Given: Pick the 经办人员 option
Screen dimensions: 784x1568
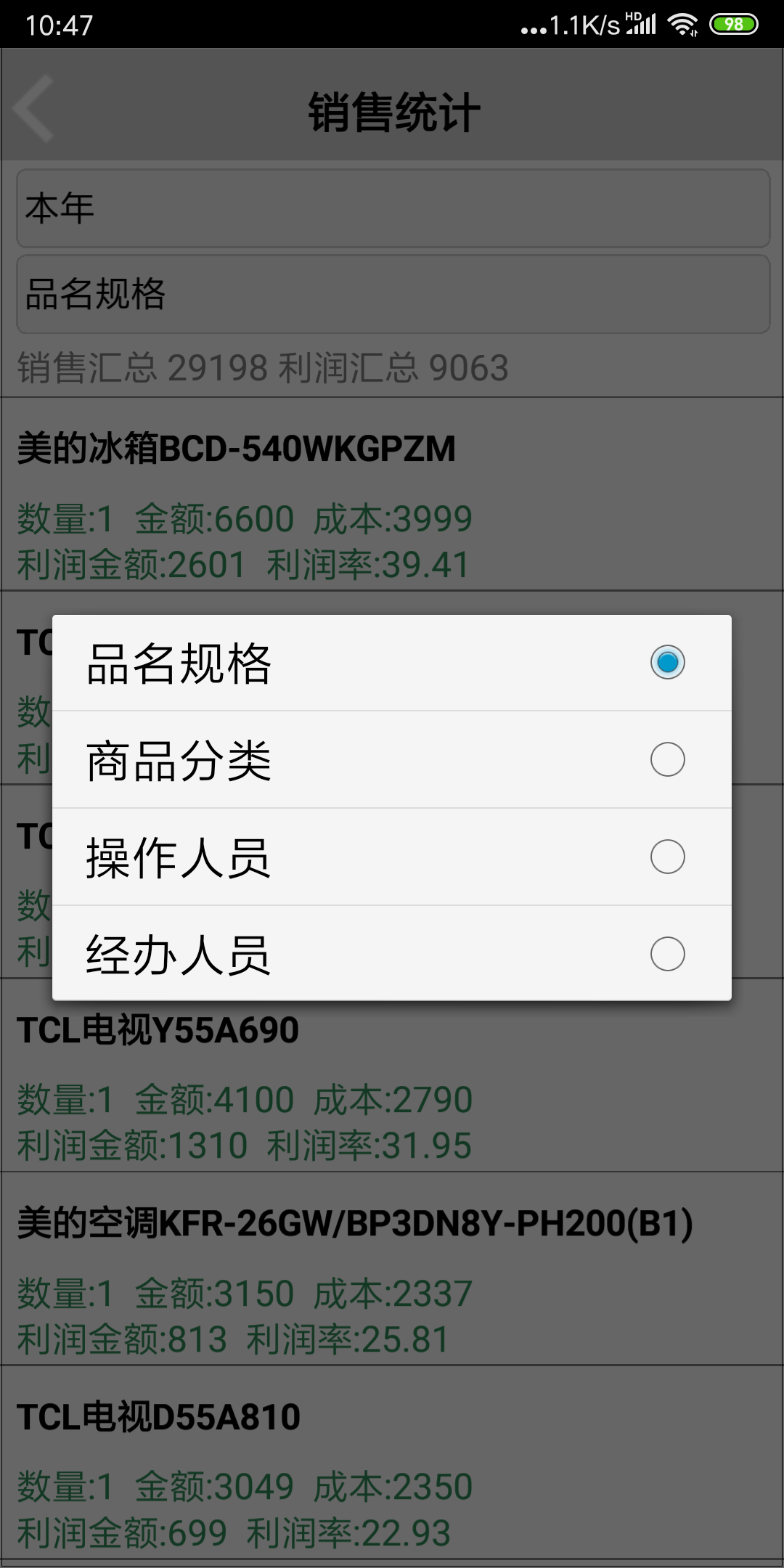Looking at the screenshot, I should coord(392,954).
